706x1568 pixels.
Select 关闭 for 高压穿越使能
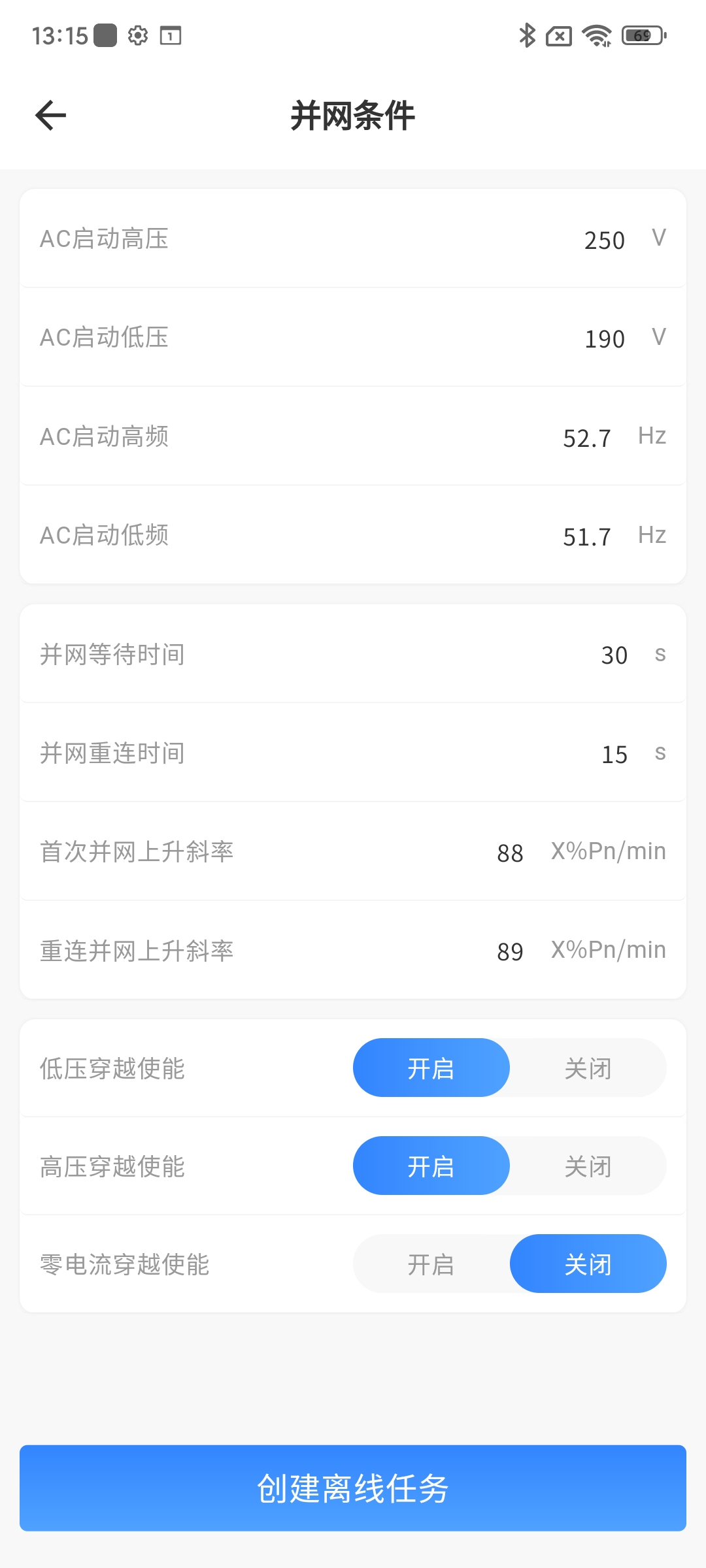coord(588,1166)
